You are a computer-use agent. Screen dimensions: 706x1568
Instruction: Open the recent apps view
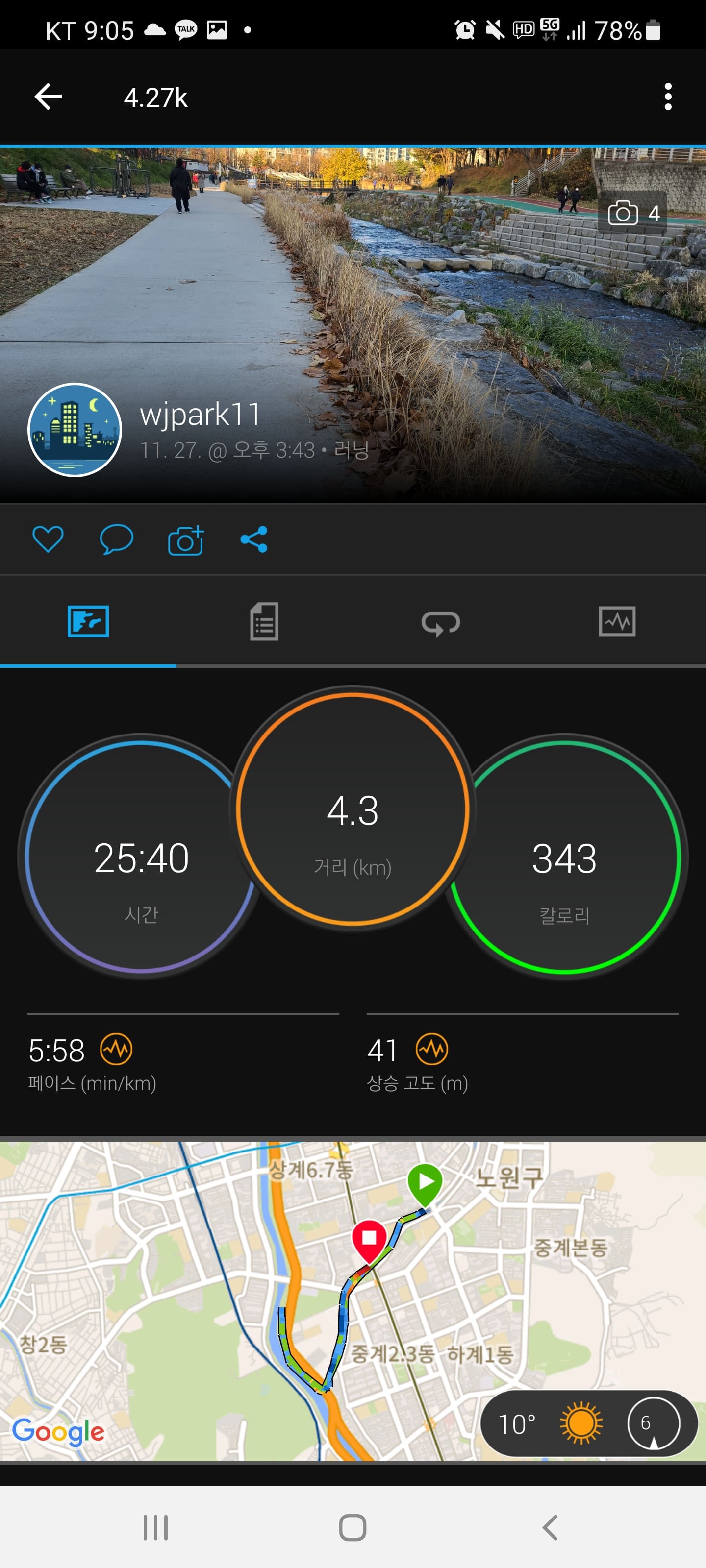[155, 1527]
